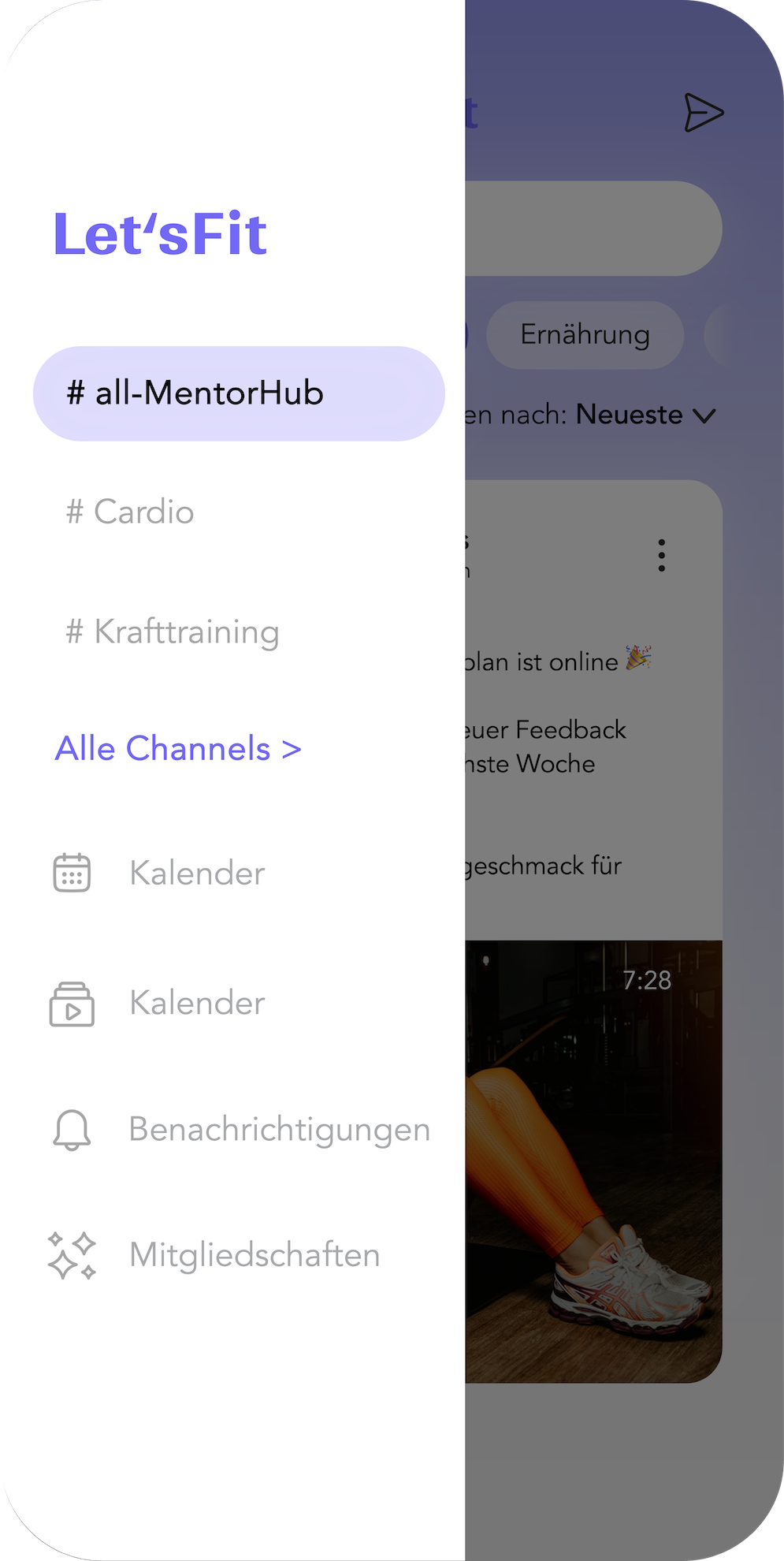Select the video Kalender icon
Viewport: 784px width, 1561px height.
(x=72, y=1002)
